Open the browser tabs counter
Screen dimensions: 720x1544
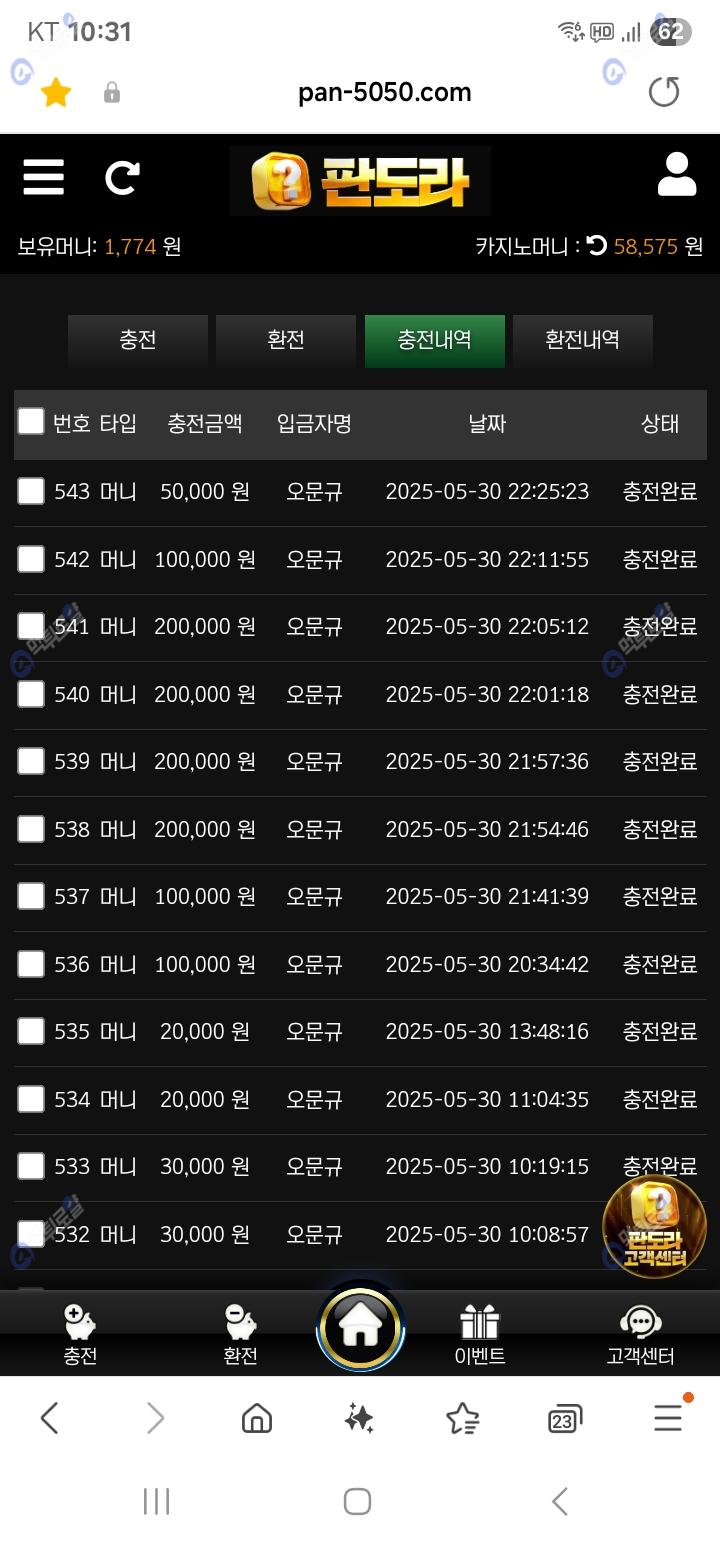click(565, 1418)
